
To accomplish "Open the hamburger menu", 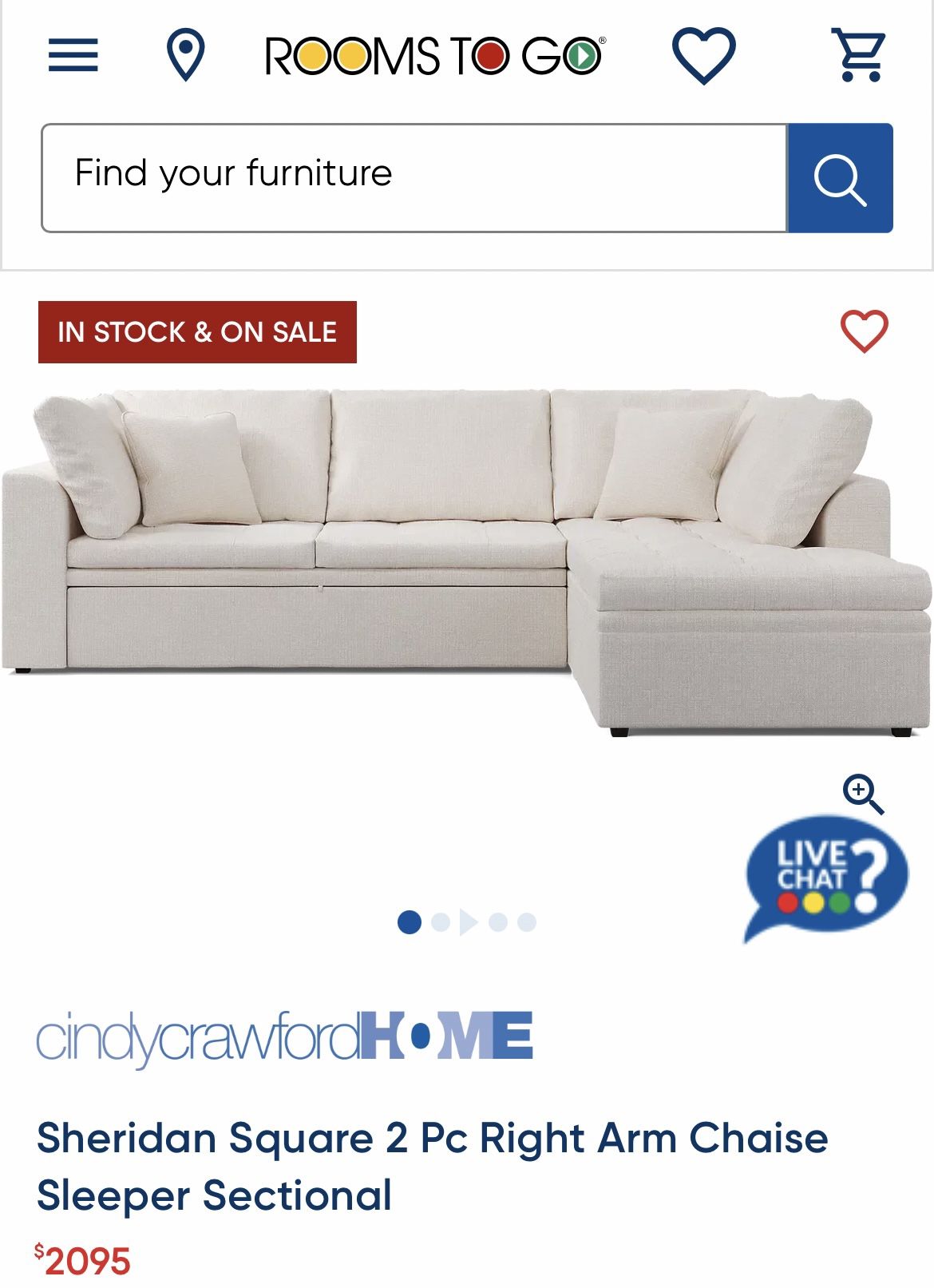I will pos(73,55).
